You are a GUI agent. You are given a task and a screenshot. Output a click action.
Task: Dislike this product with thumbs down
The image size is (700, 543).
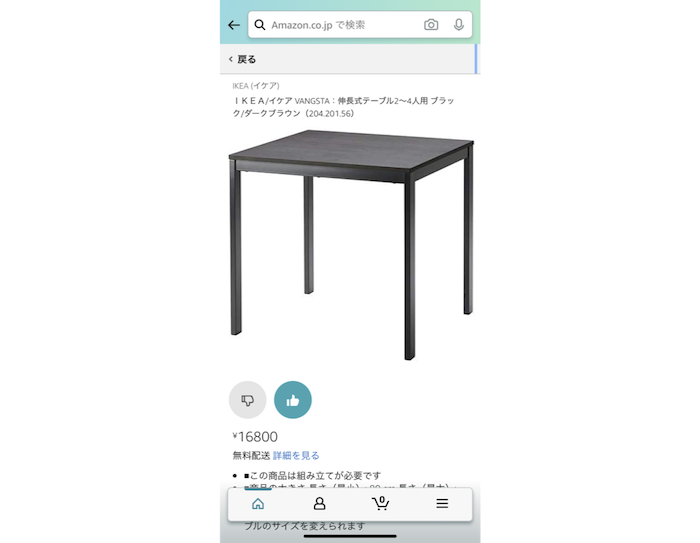tap(248, 400)
